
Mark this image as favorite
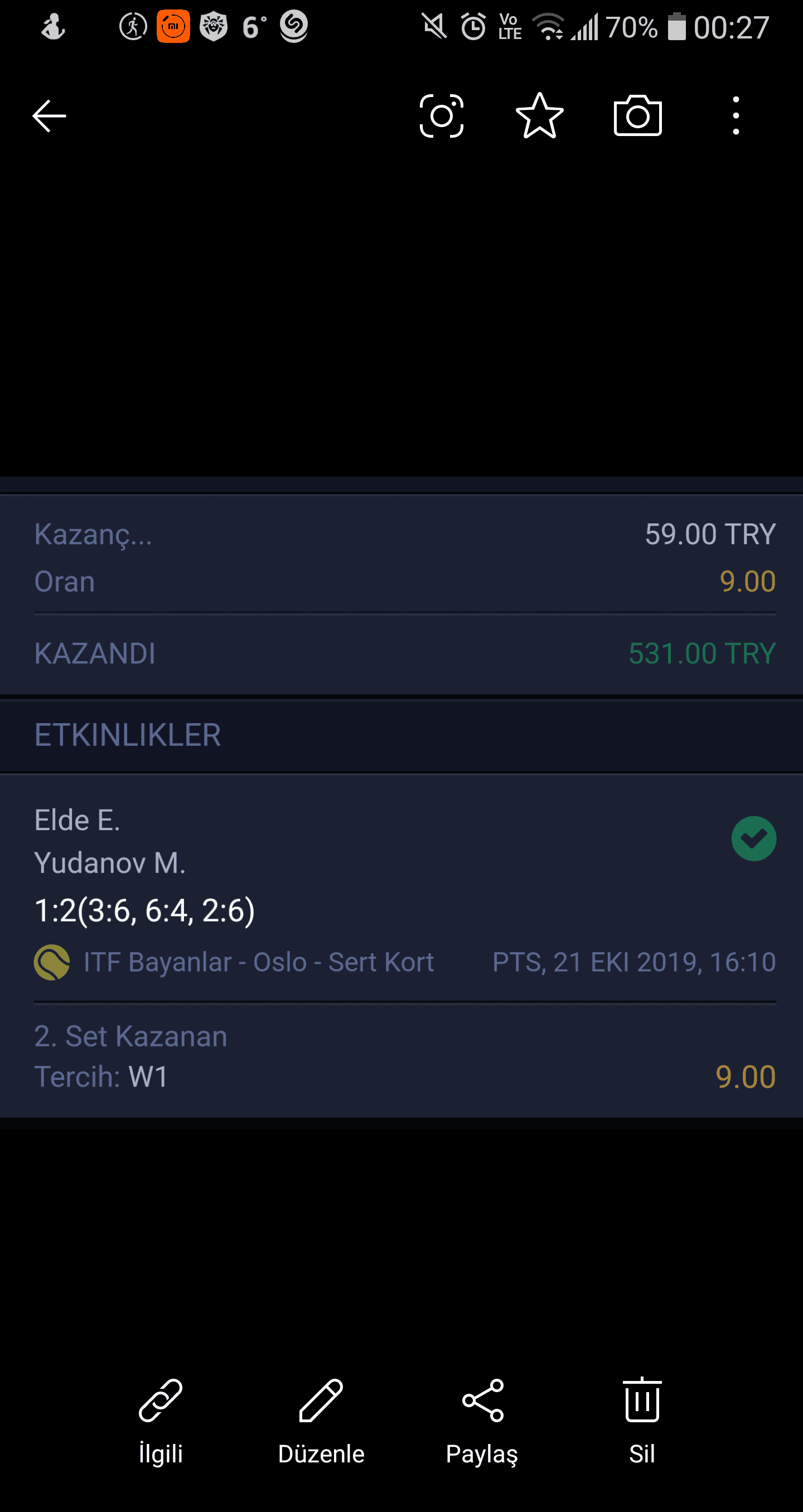539,115
